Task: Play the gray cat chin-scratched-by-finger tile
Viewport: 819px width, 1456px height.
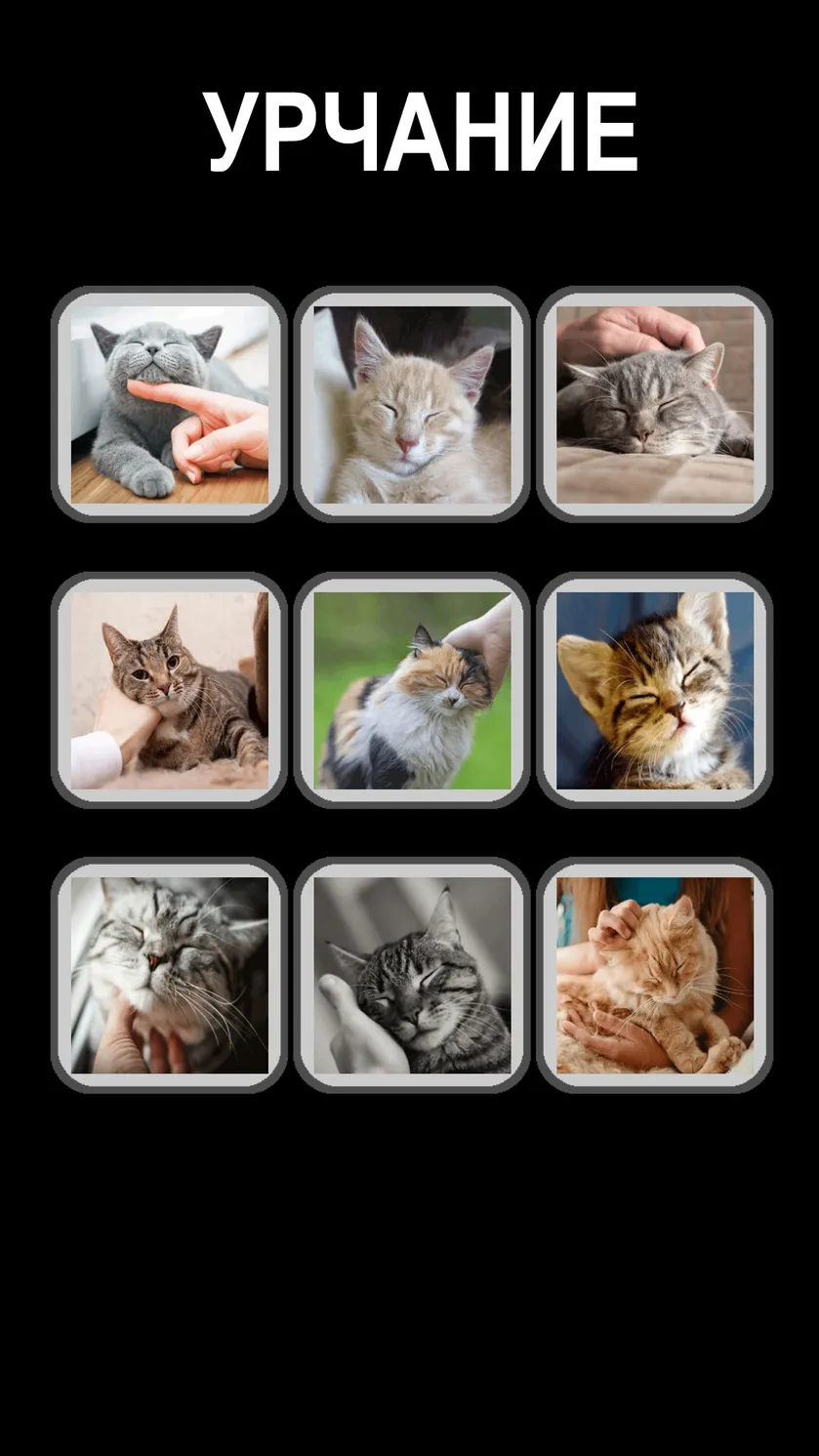Action: click(x=169, y=404)
